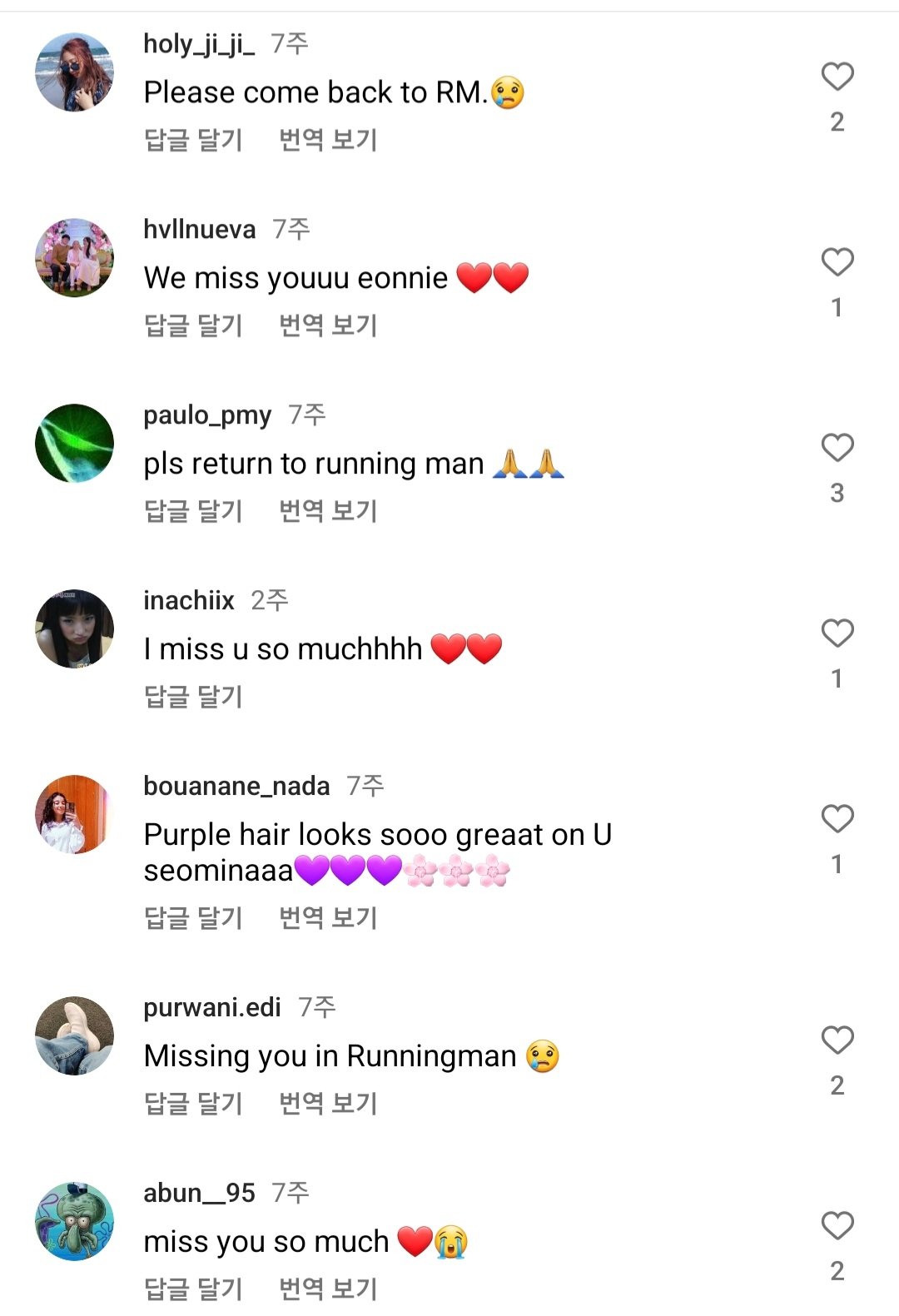Translate bouanane_nada's comment
Viewport: 899px width, 1316px height.
click(x=328, y=918)
